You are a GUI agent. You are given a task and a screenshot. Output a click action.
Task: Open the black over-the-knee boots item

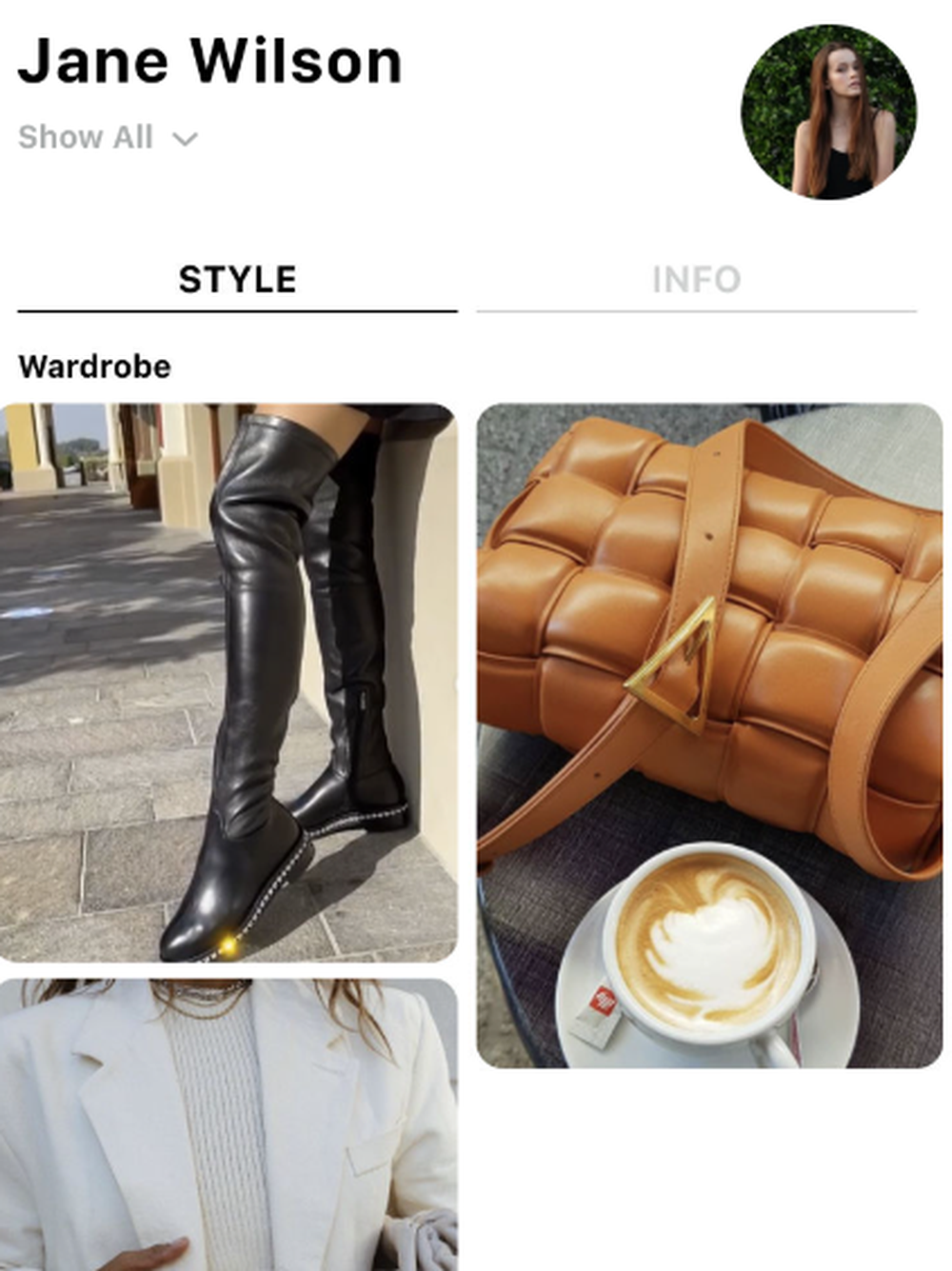(228, 682)
